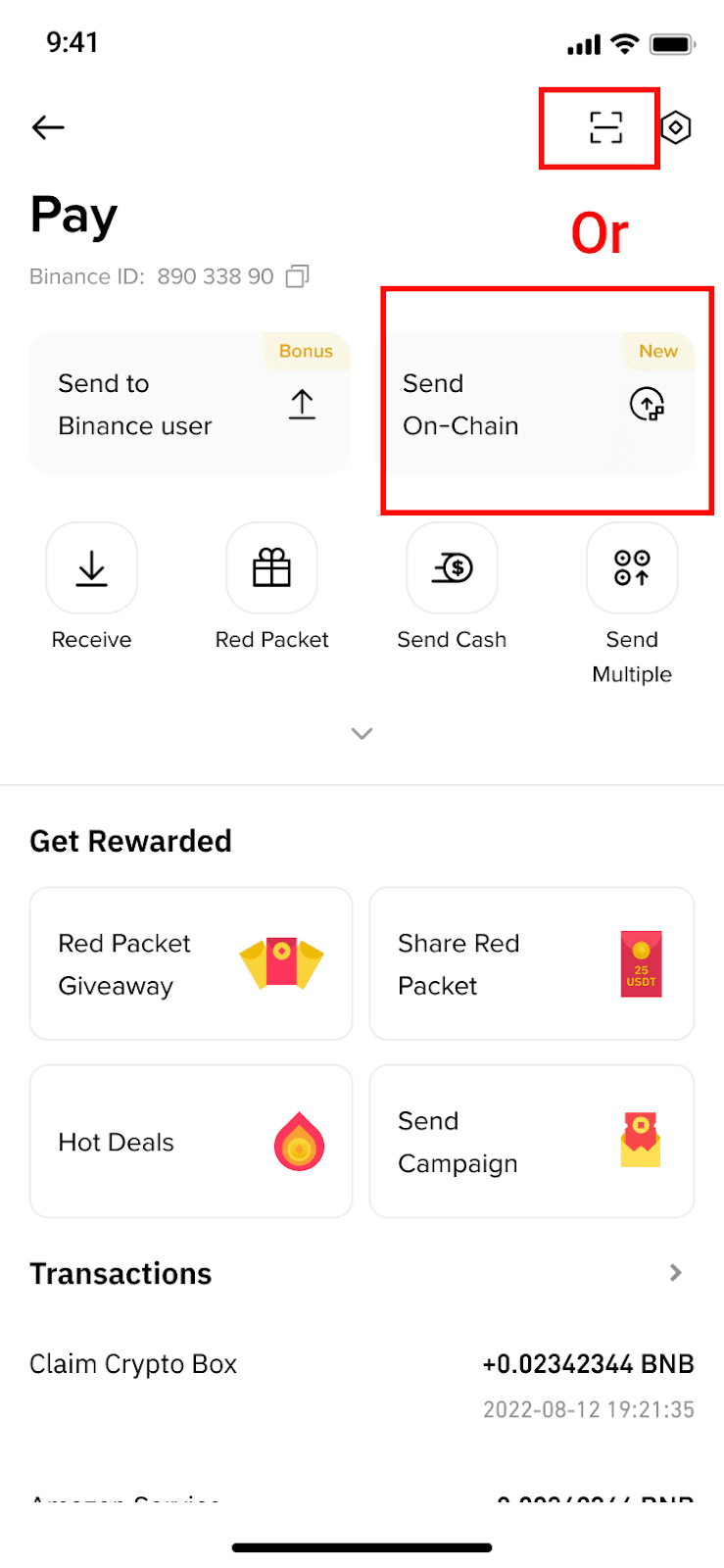Open Pay settings hexagon icon
The width and height of the screenshot is (724, 1568).
pyautogui.click(x=676, y=127)
